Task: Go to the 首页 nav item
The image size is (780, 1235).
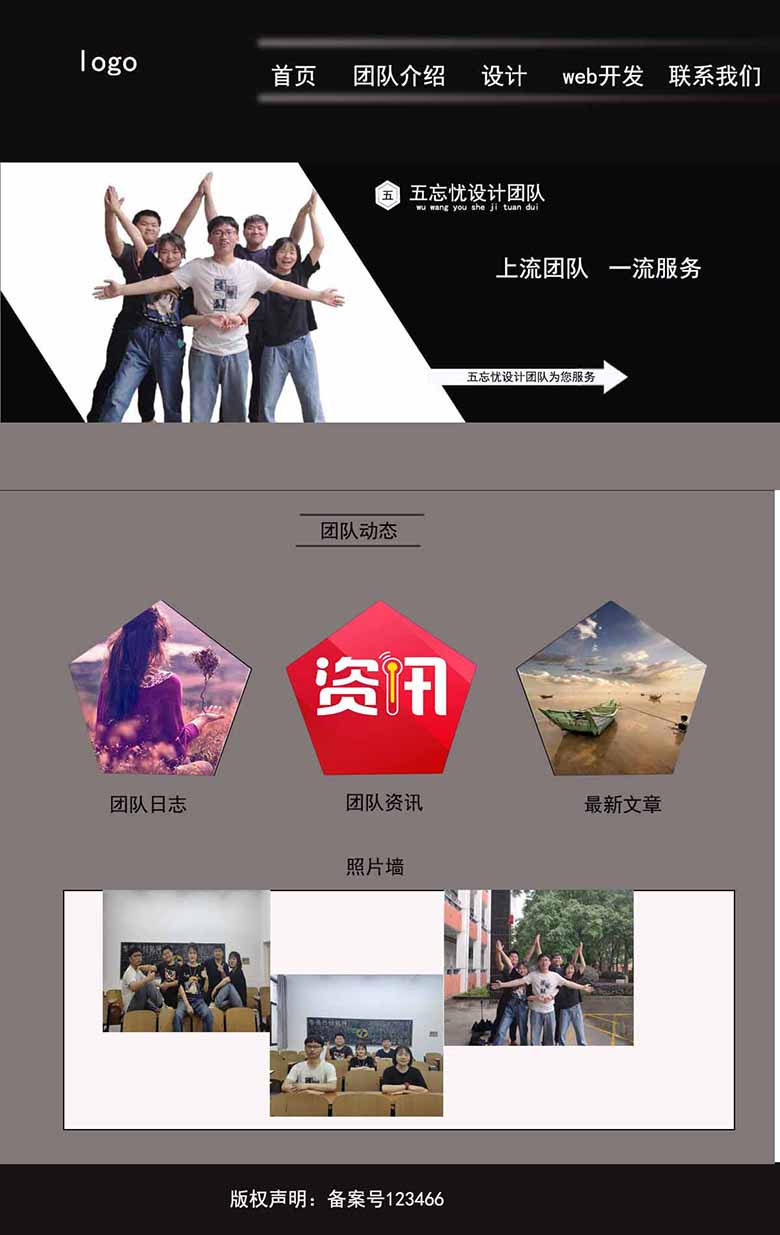Action: 294,76
